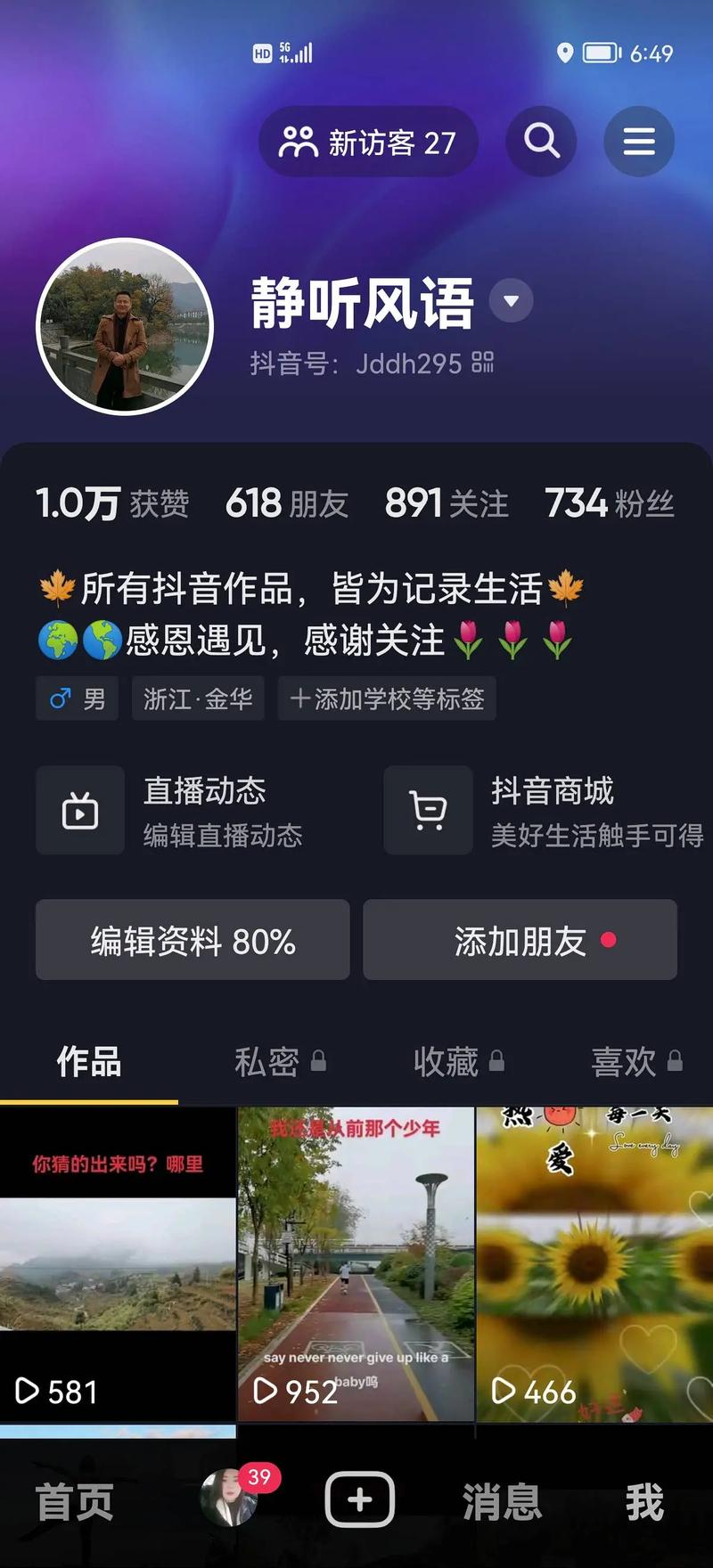Tap the male gender tag 男
Image resolution: width=713 pixels, height=1568 pixels.
point(77,698)
